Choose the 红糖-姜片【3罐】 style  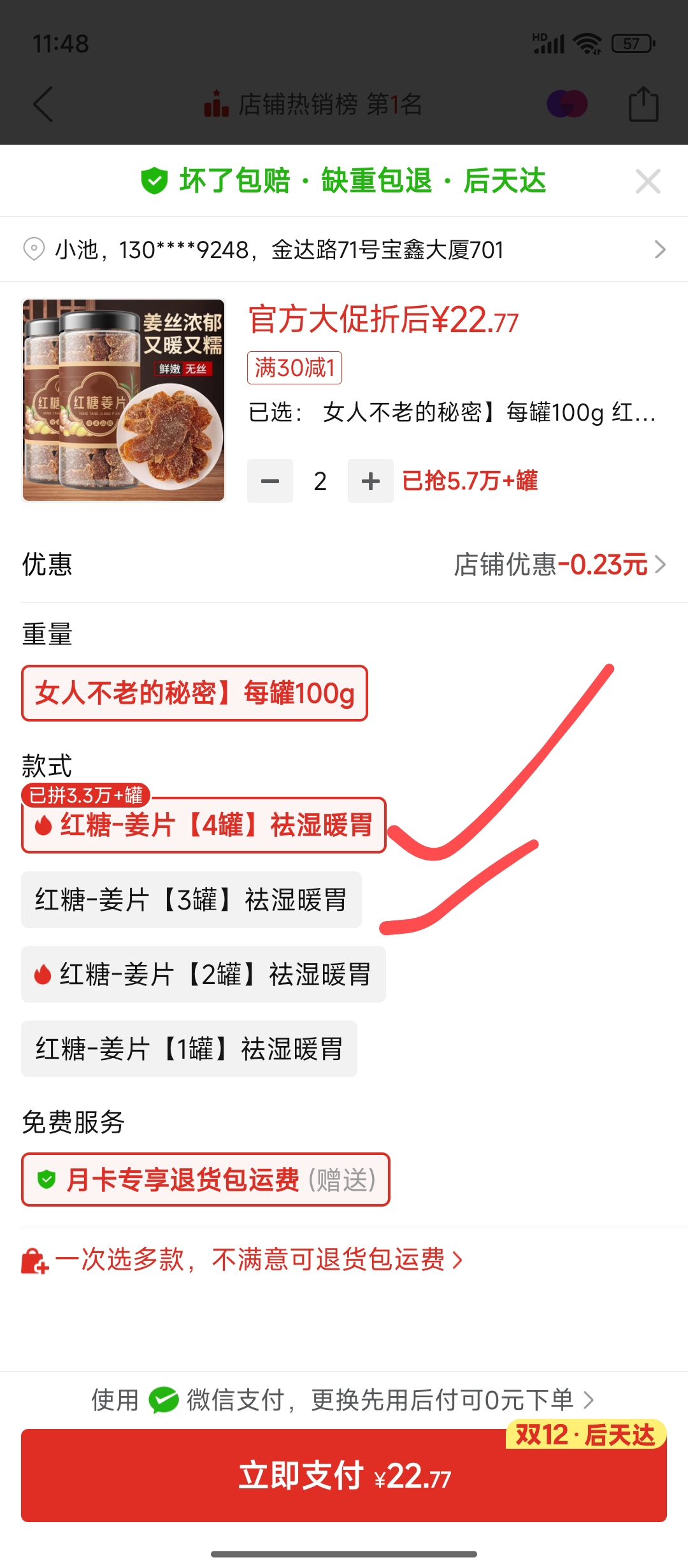[191, 900]
